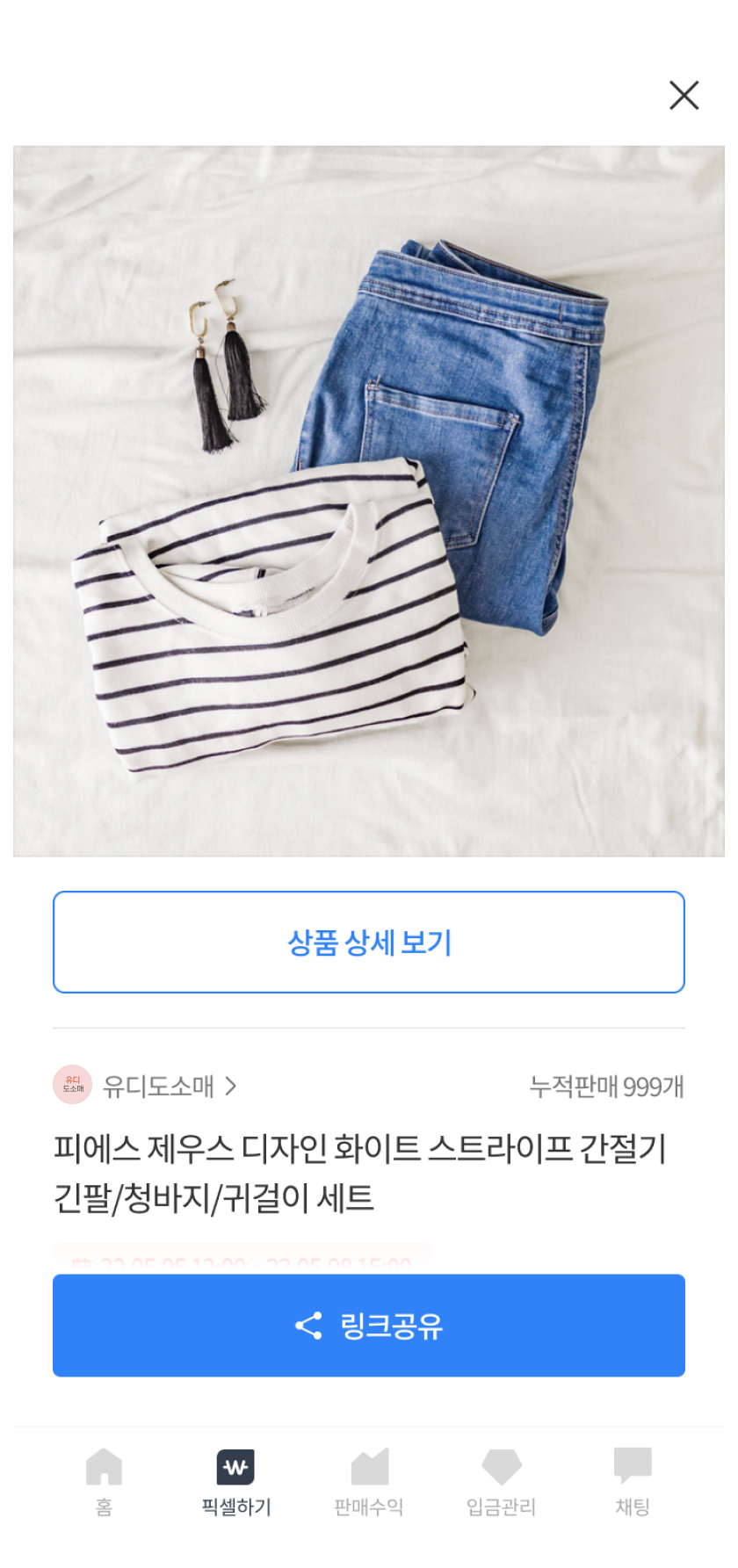Share the product via 링크공유
Screen dimensions: 738x1568
tap(369, 1326)
